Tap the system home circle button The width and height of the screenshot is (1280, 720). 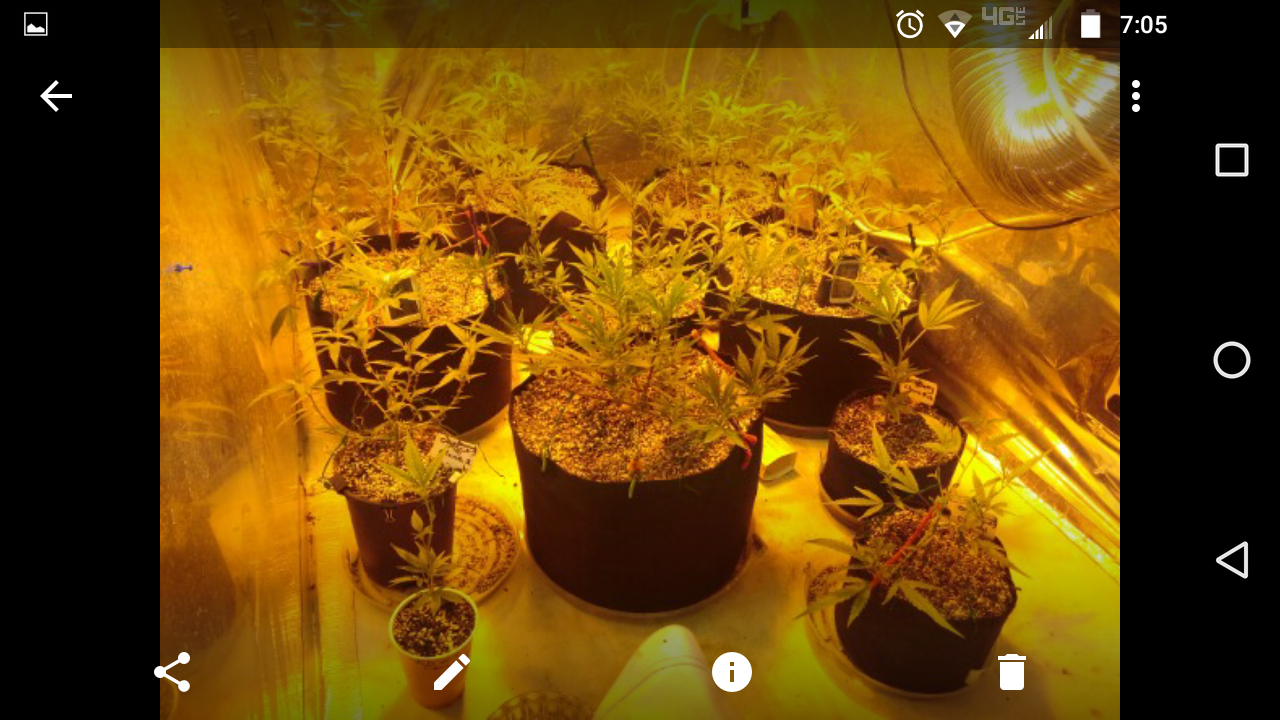(1232, 360)
